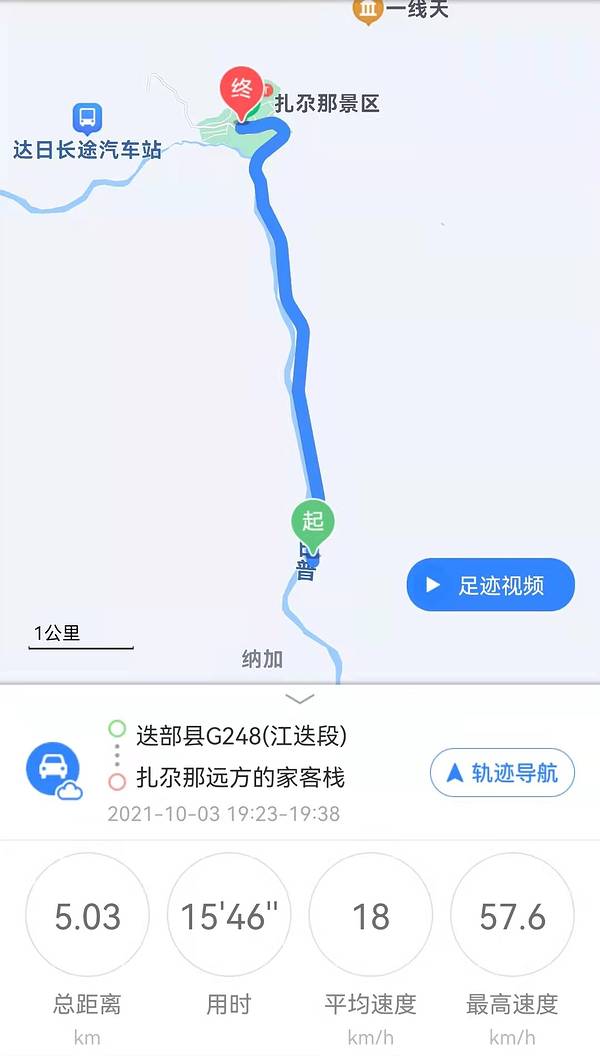Screen dimensions: 600x1056
Task: Start 轨迹导航 track navigation
Action: point(502,773)
